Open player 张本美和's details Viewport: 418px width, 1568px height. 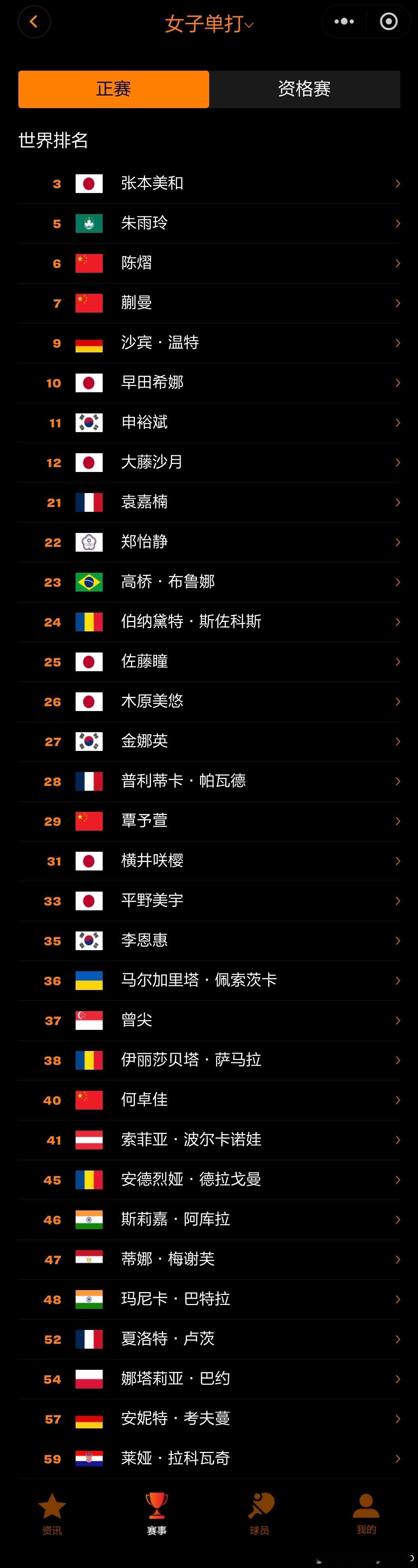[x=209, y=183]
